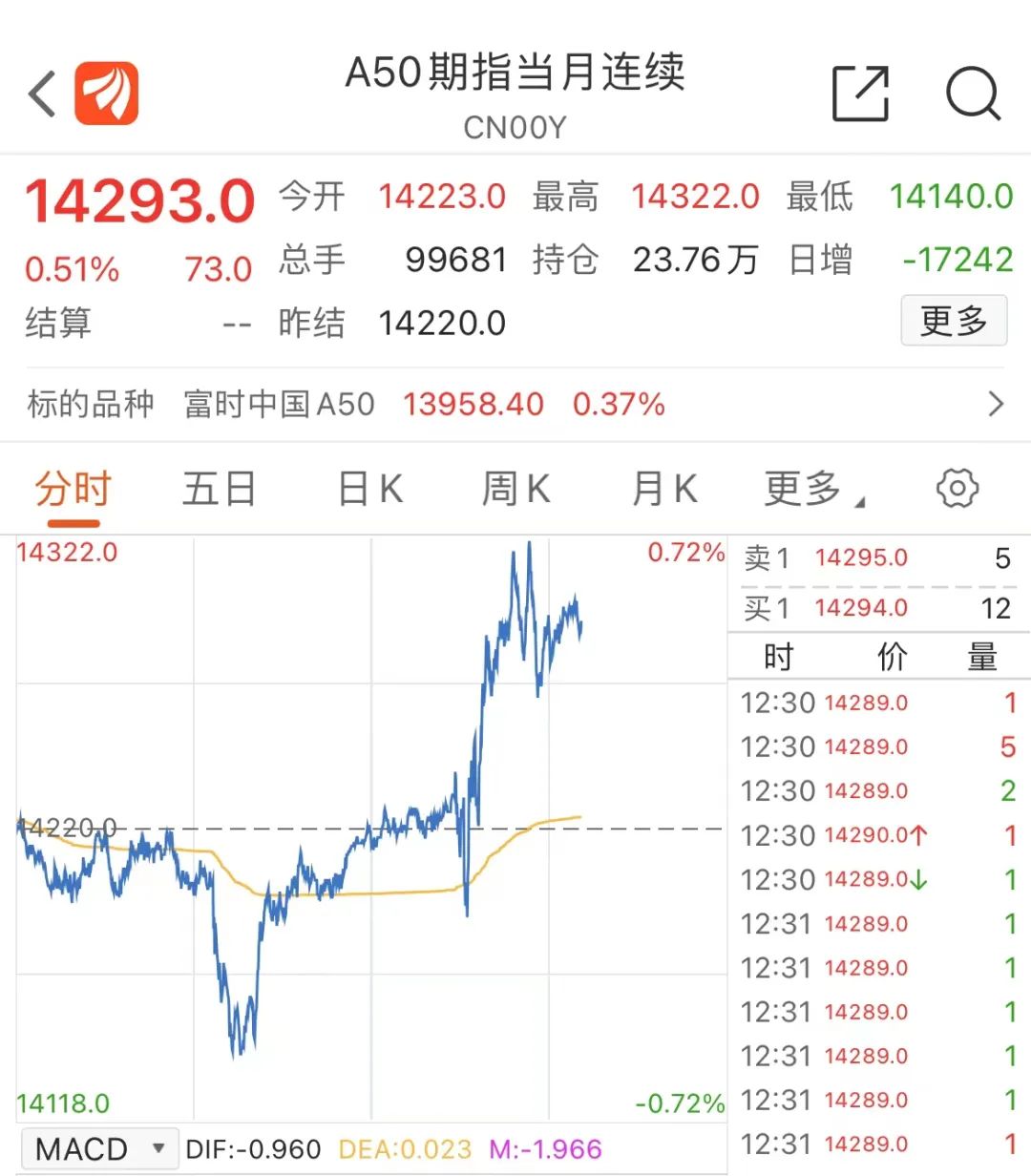Tap the 0.72% percentage label on chart
Viewport: 1031px width, 1176px height.
pos(684,552)
